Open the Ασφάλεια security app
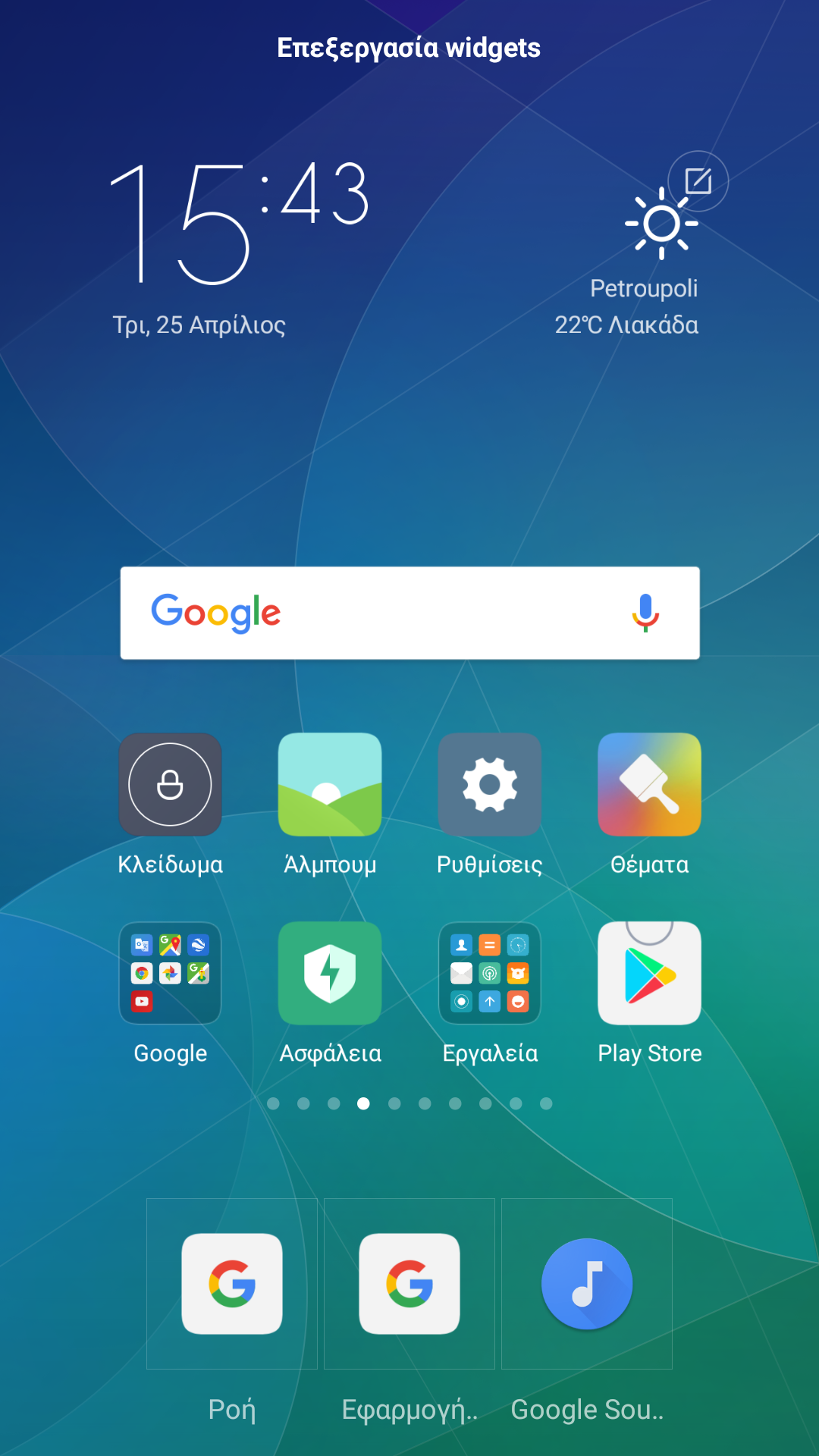This screenshot has width=819, height=1456. coord(330,973)
